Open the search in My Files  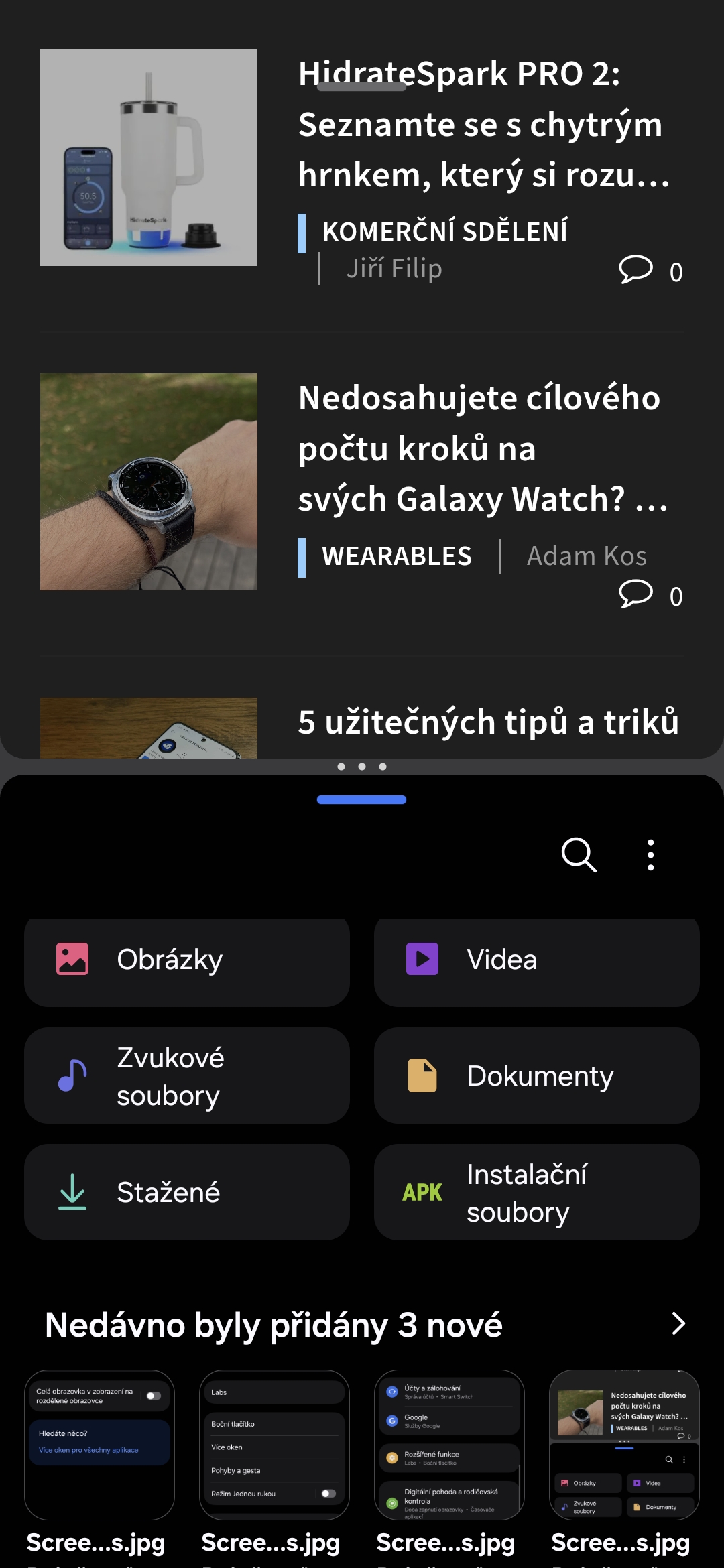click(x=579, y=854)
